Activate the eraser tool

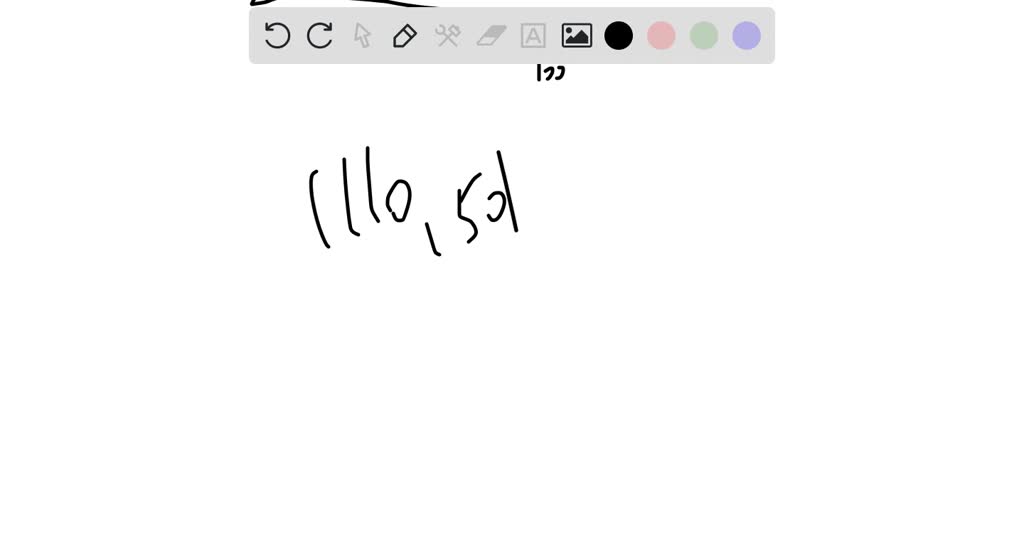pos(491,36)
